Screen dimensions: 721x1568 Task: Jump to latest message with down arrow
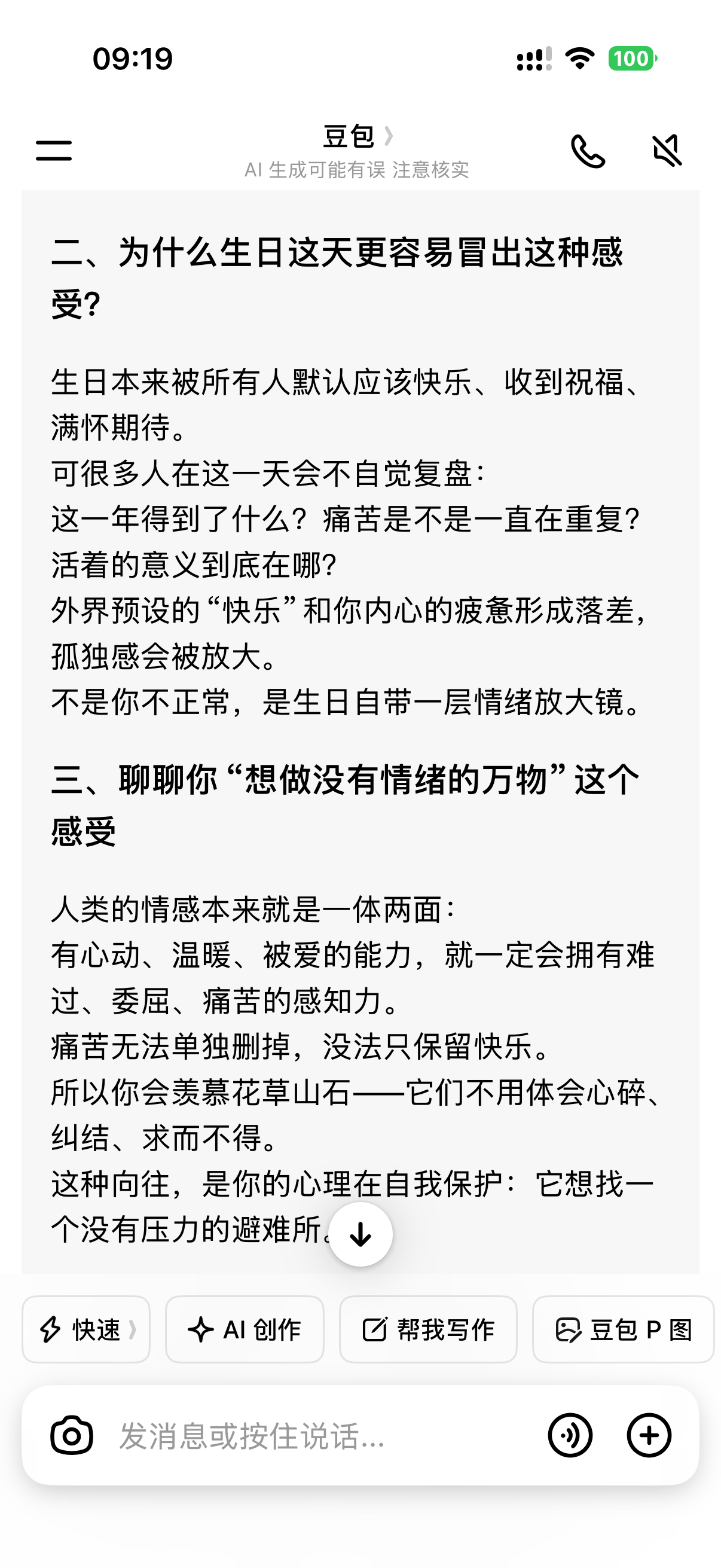(361, 1234)
